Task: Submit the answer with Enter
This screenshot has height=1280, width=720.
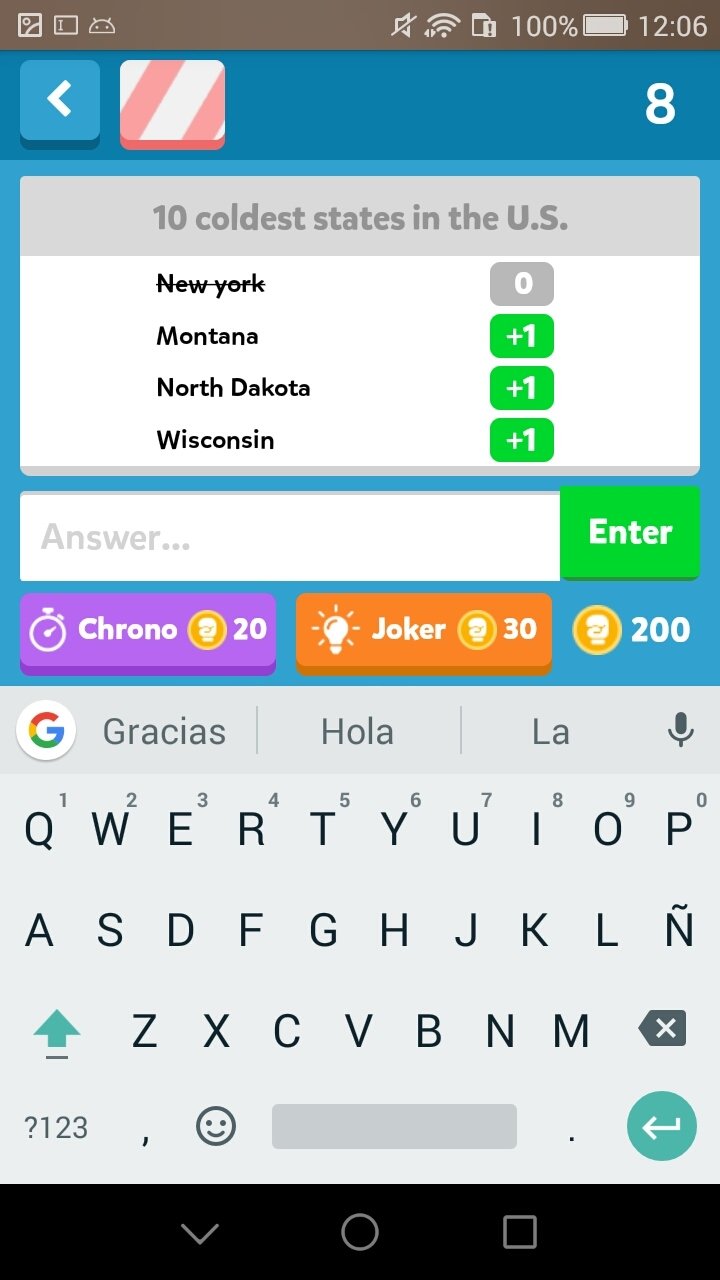Action: [x=630, y=533]
